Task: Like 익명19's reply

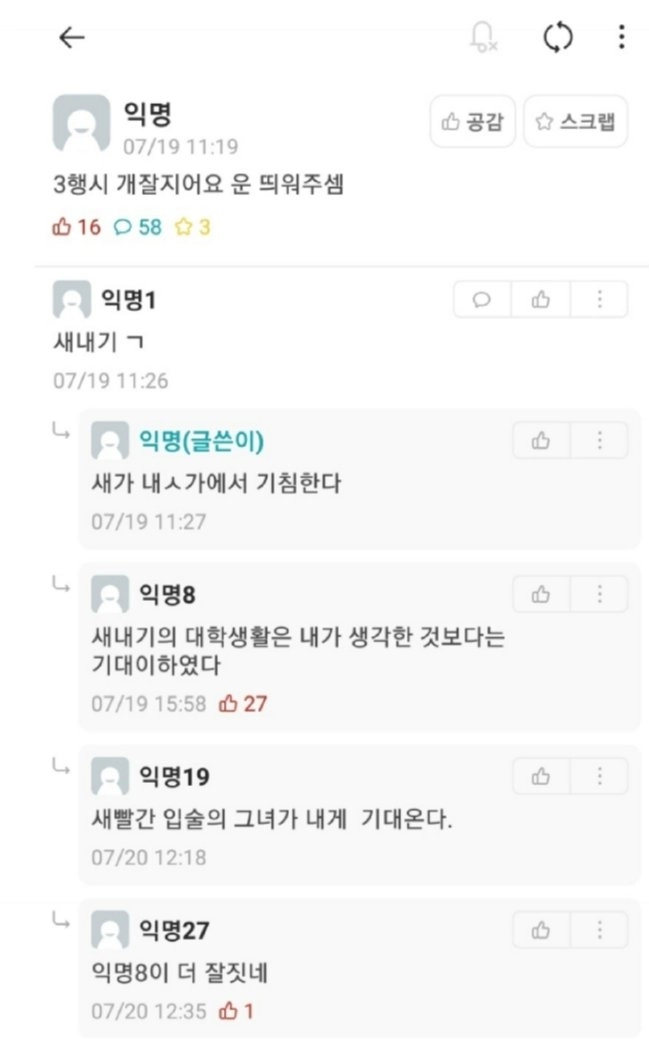Action: [x=541, y=776]
